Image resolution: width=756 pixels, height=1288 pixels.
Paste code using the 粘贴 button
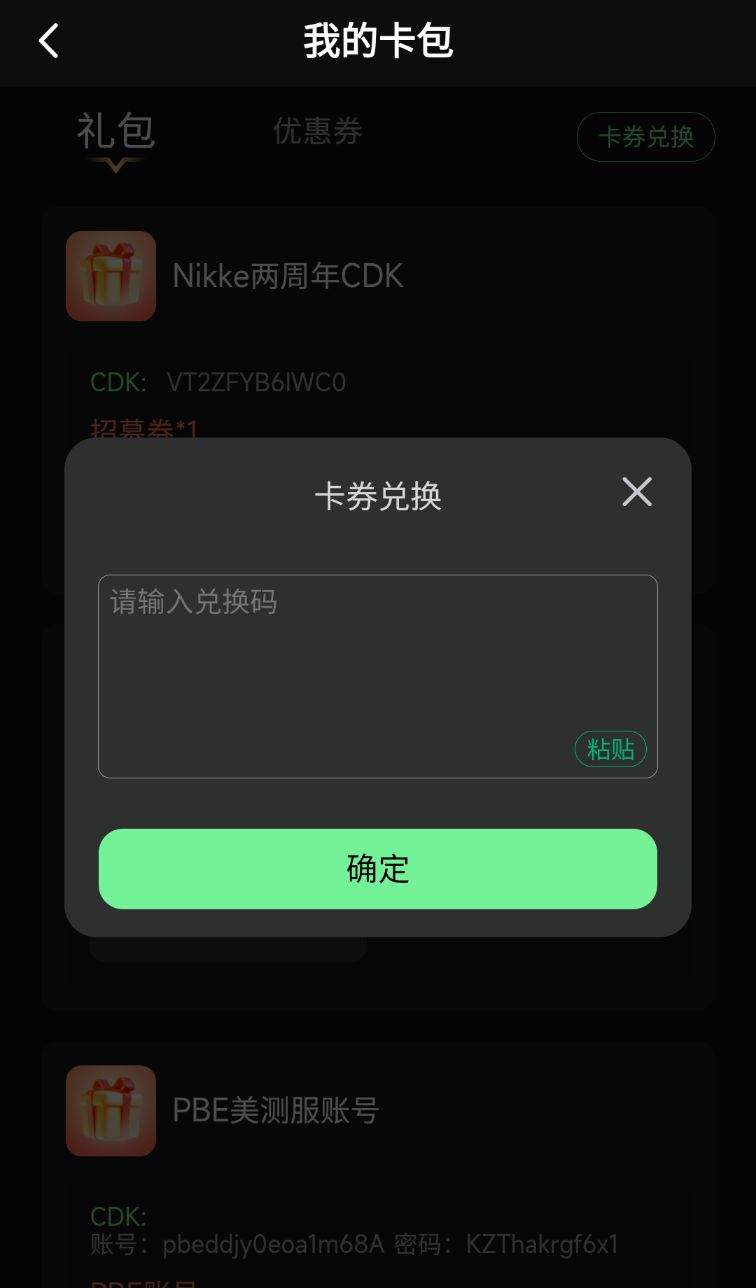pyautogui.click(x=610, y=749)
